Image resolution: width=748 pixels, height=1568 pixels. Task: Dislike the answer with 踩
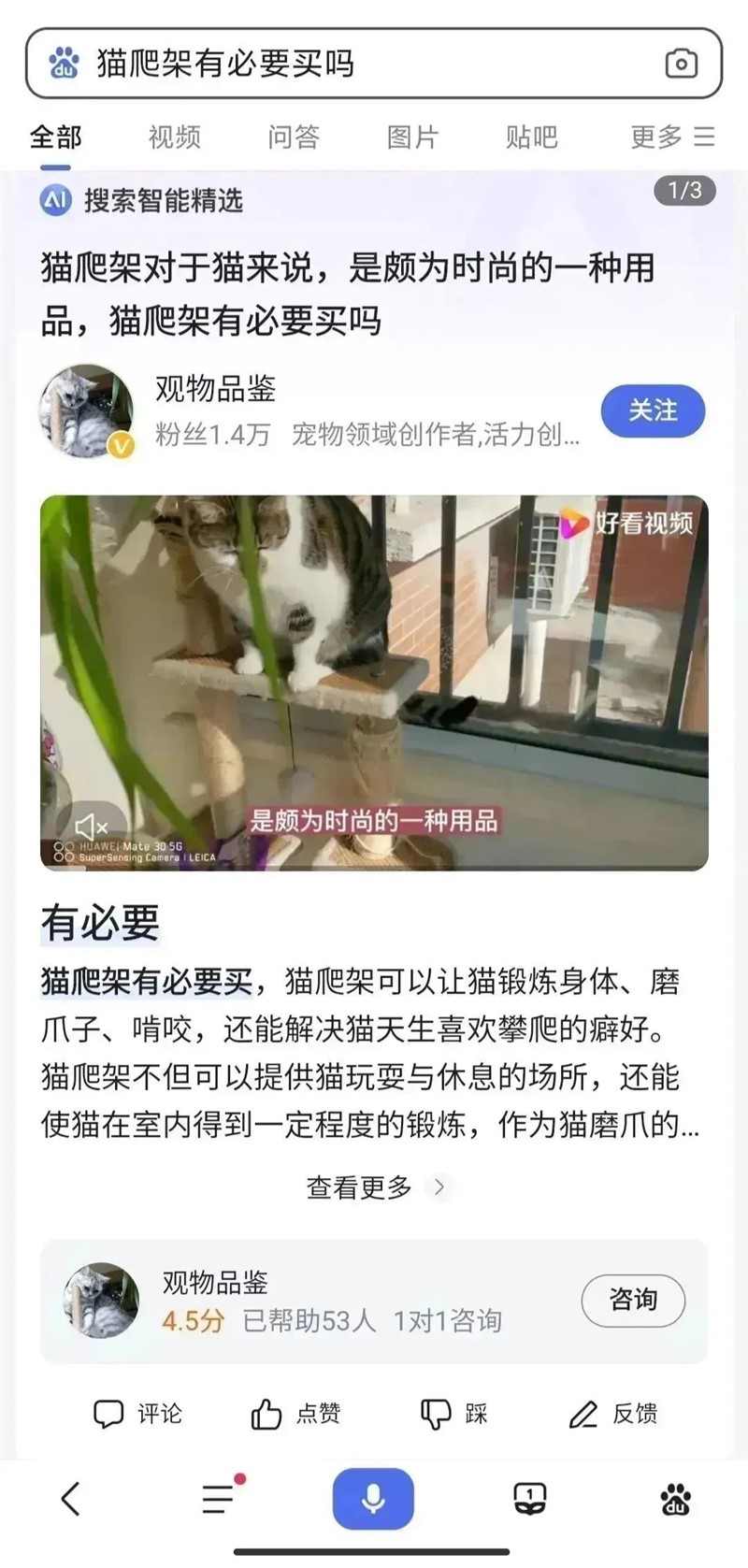(x=453, y=1414)
